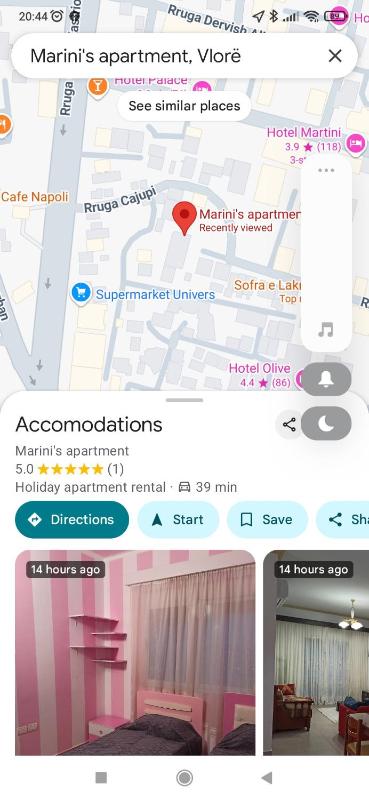Edit the Marini's apartment, Vlorë search field
The image size is (369, 800).
click(x=168, y=56)
